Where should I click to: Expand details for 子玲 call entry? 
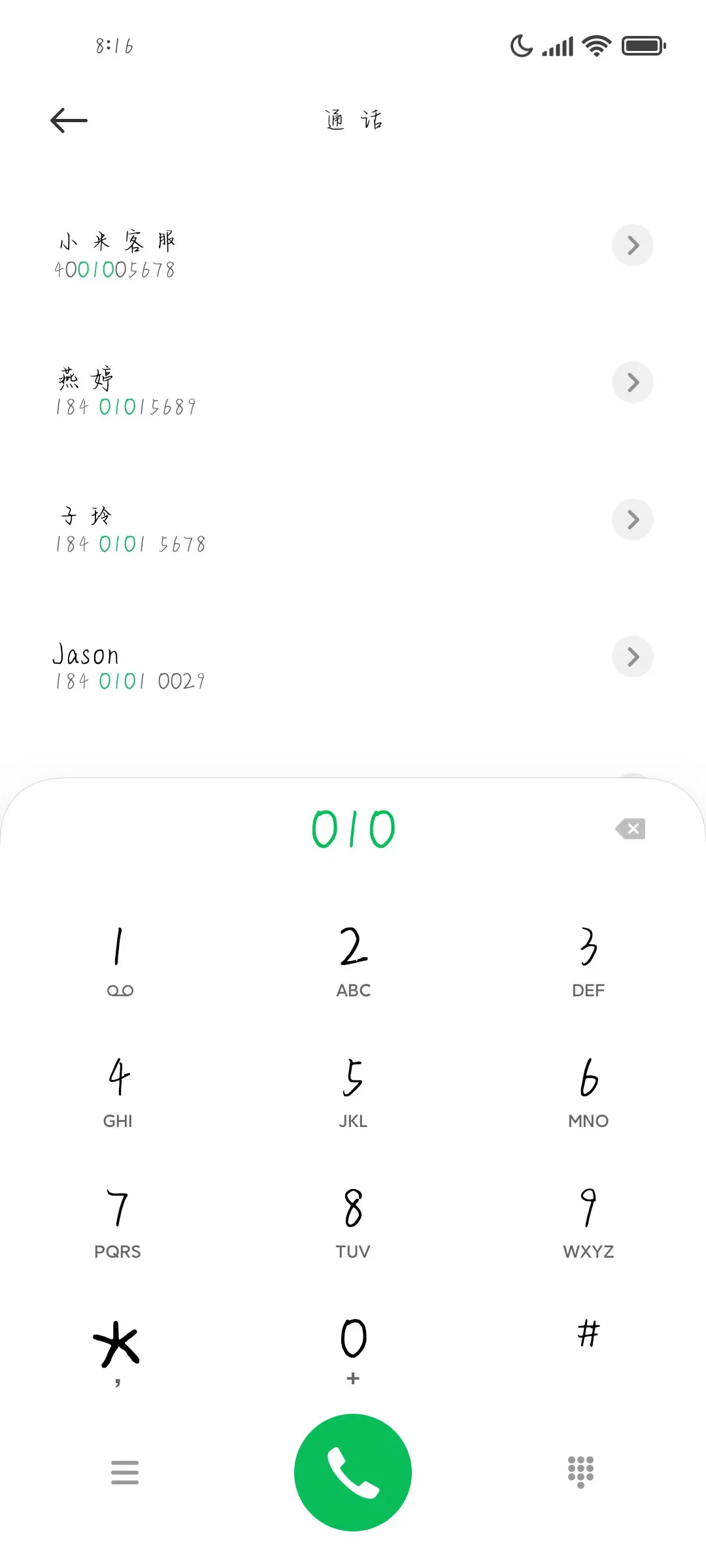[632, 519]
